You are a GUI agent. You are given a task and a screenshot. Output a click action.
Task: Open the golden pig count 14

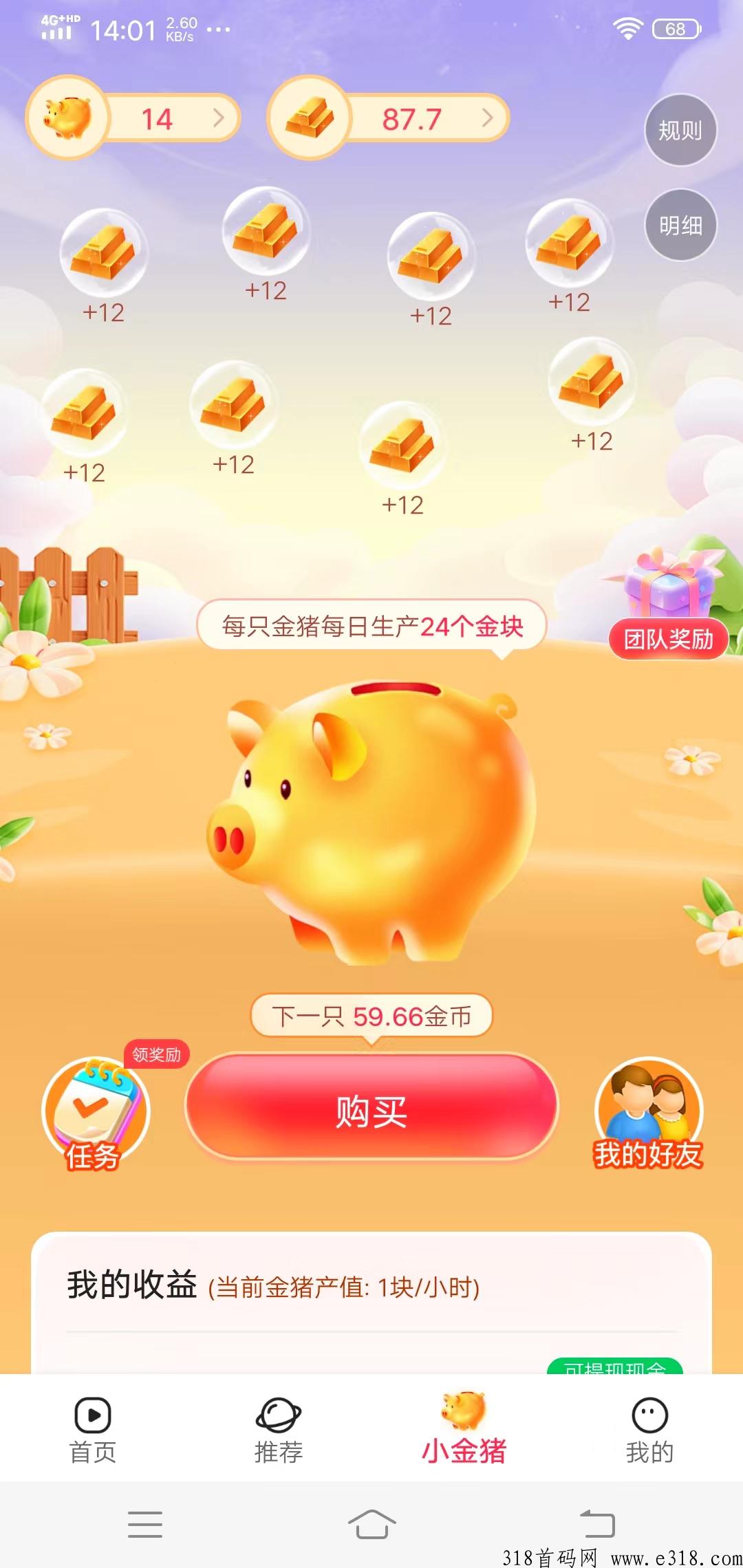coord(134,118)
